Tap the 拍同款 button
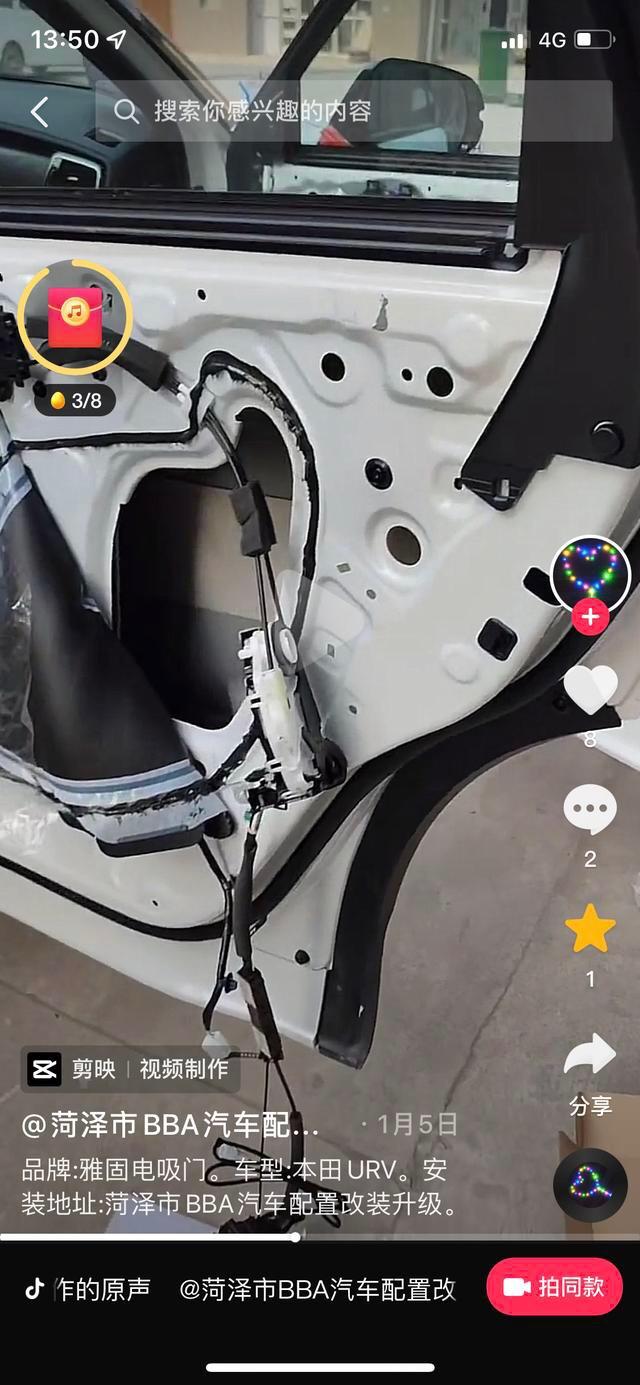Screen dimensions: 640x1385 [x=555, y=1286]
